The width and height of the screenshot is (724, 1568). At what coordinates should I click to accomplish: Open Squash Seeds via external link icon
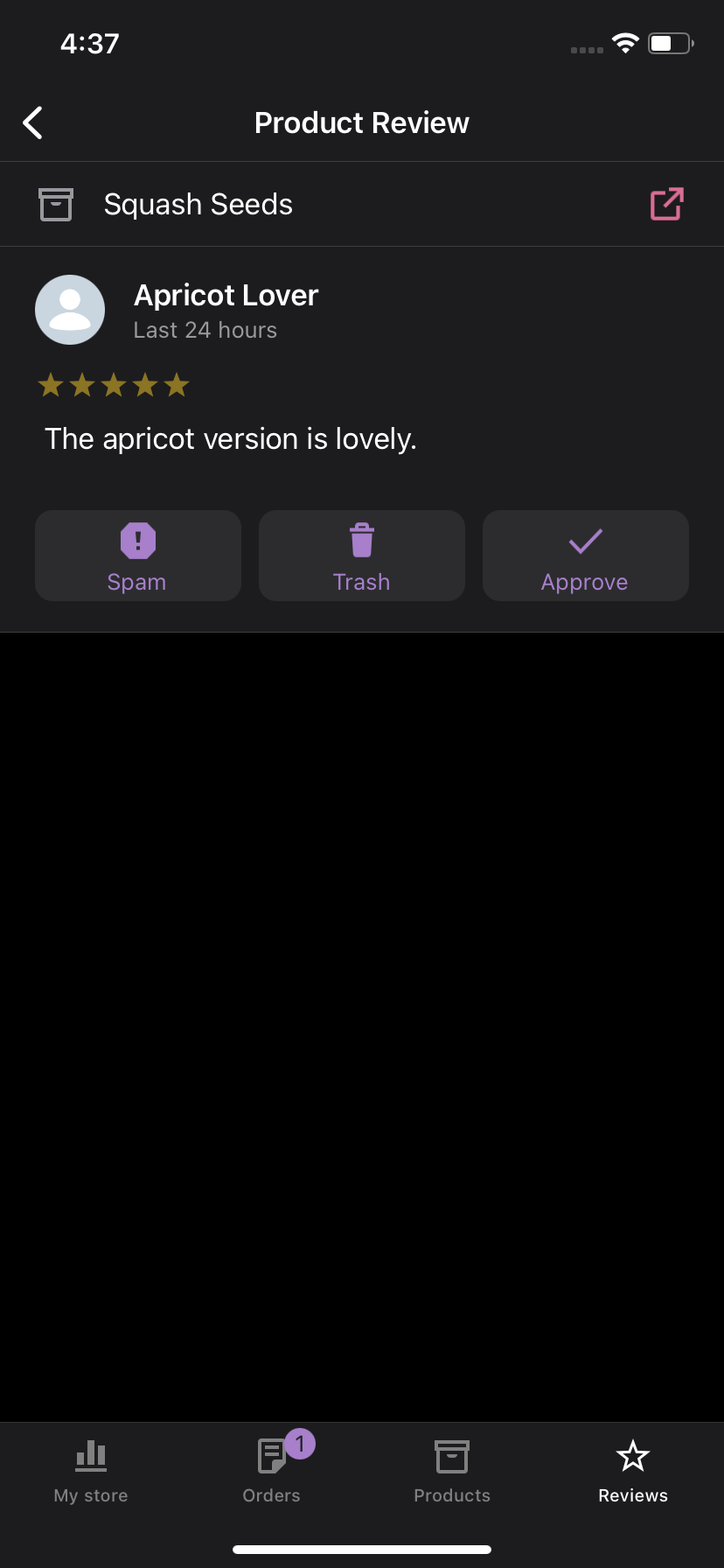pyautogui.click(x=667, y=204)
